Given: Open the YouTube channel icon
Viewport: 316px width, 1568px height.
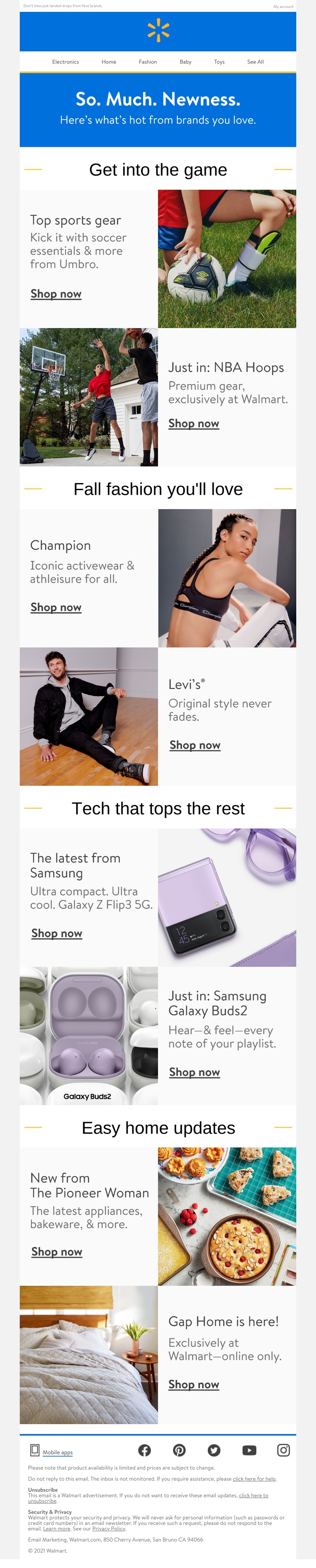Looking at the screenshot, I should click(249, 1451).
